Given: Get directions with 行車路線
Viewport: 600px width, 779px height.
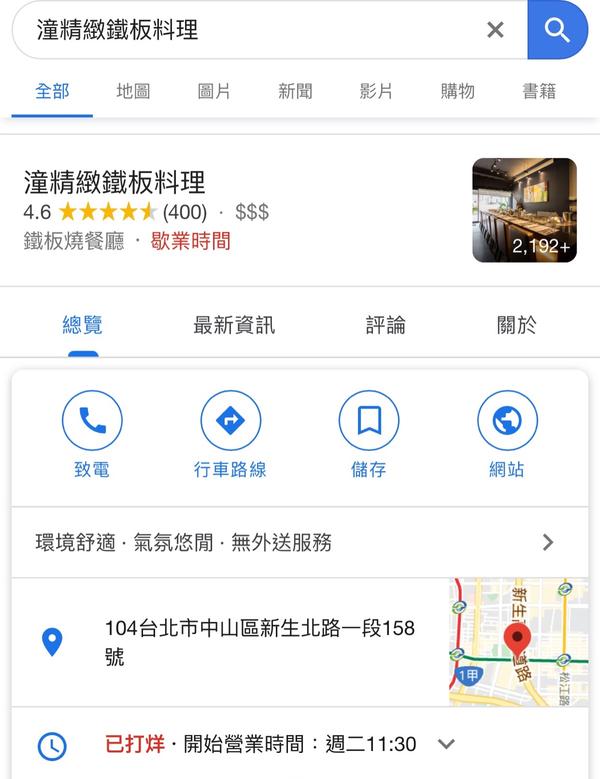Looking at the screenshot, I should [230, 434].
